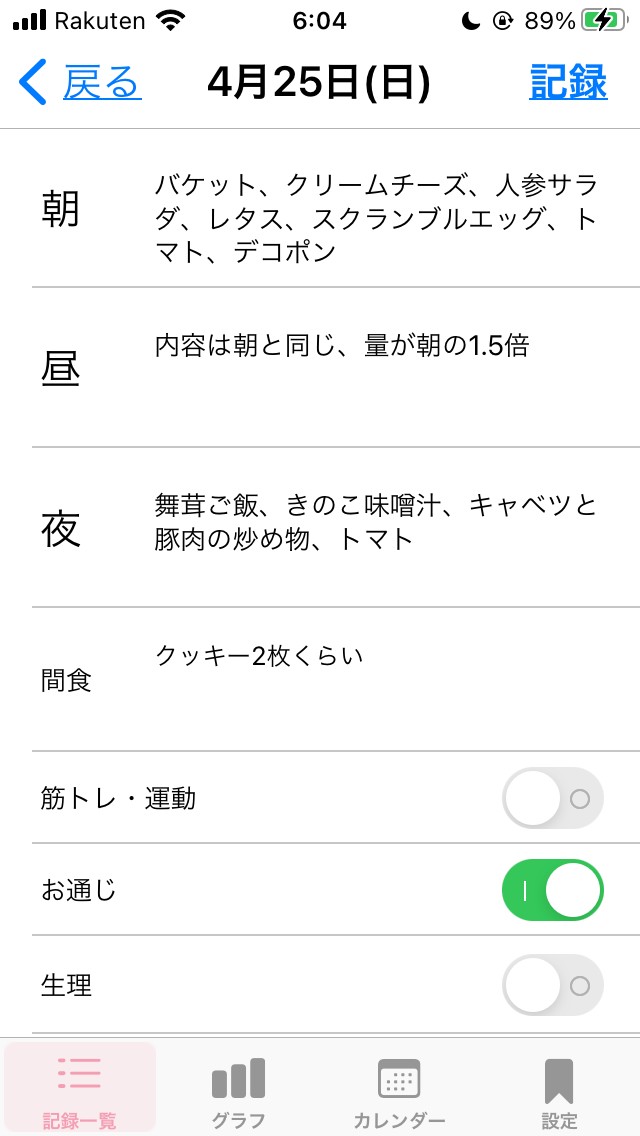Tap the 記録 link at top right
The image size is (640, 1136).
[x=568, y=82]
